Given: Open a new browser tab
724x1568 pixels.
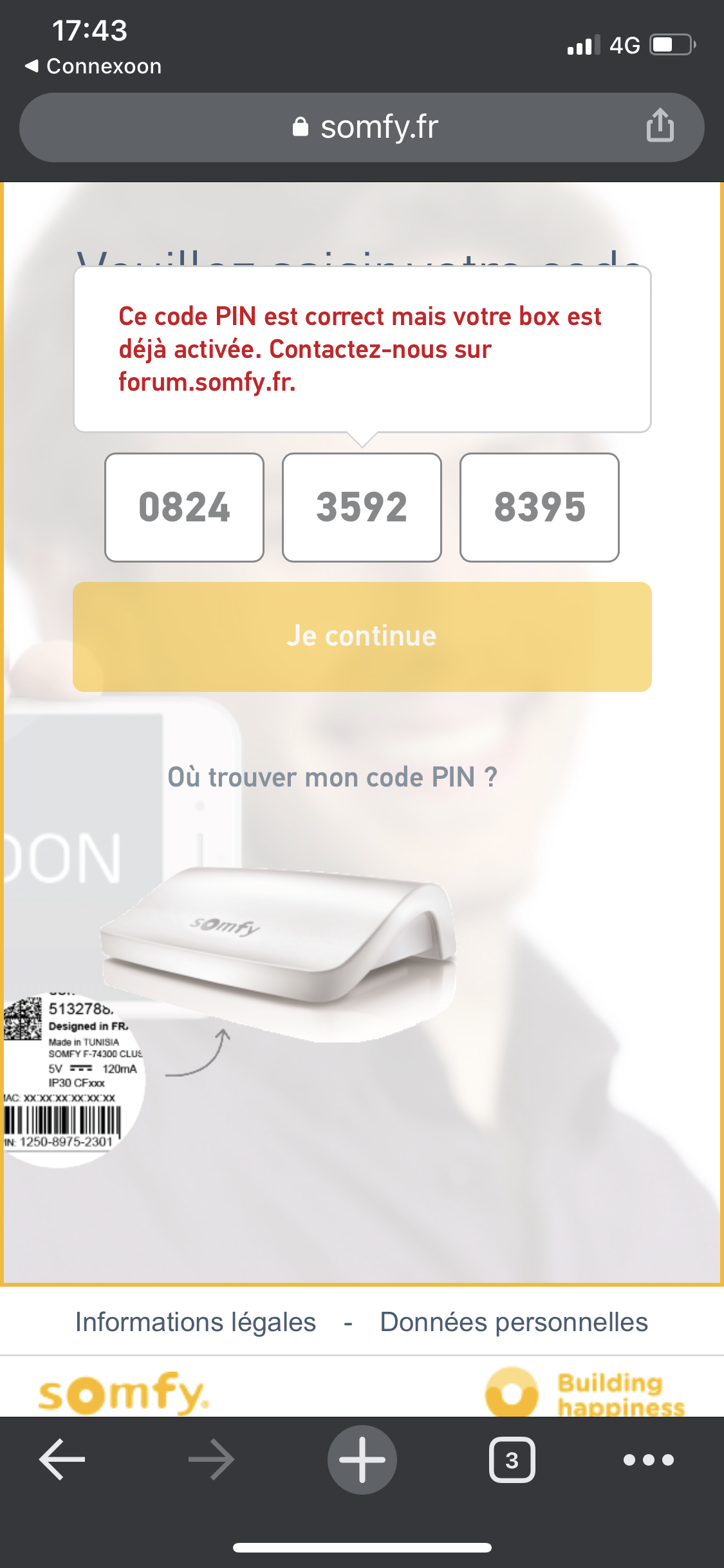Looking at the screenshot, I should 362,1459.
